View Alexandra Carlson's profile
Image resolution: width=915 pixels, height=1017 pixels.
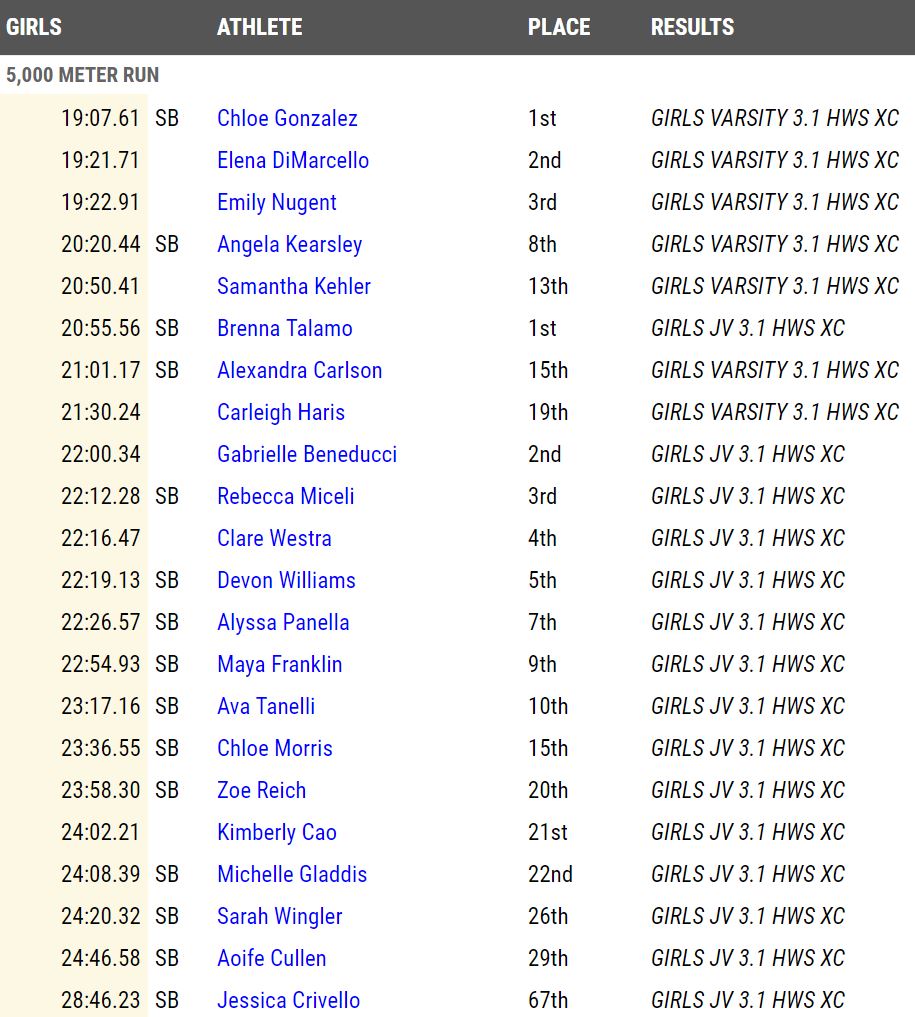click(x=299, y=370)
